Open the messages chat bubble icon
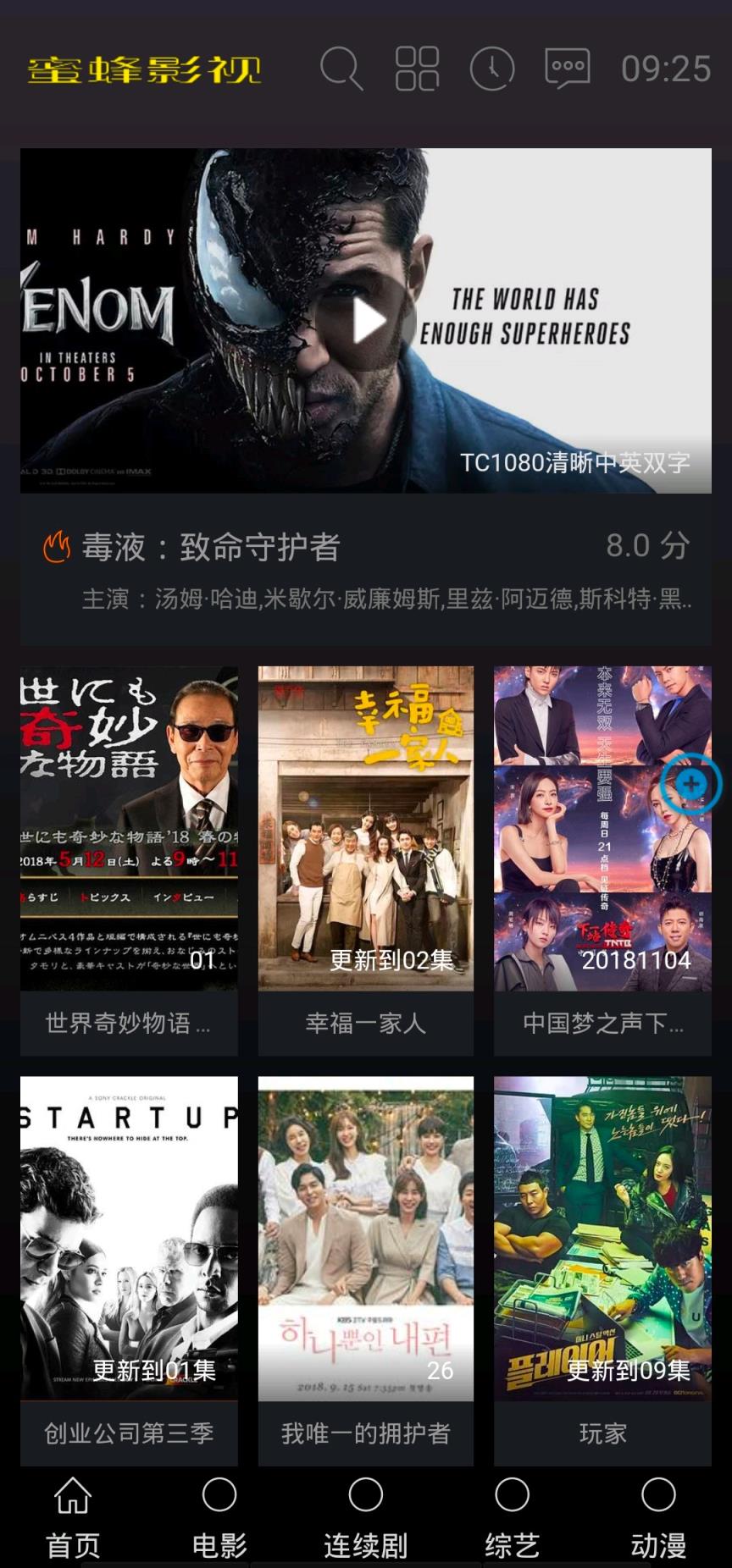The height and width of the screenshot is (1568, 732). pos(567,69)
